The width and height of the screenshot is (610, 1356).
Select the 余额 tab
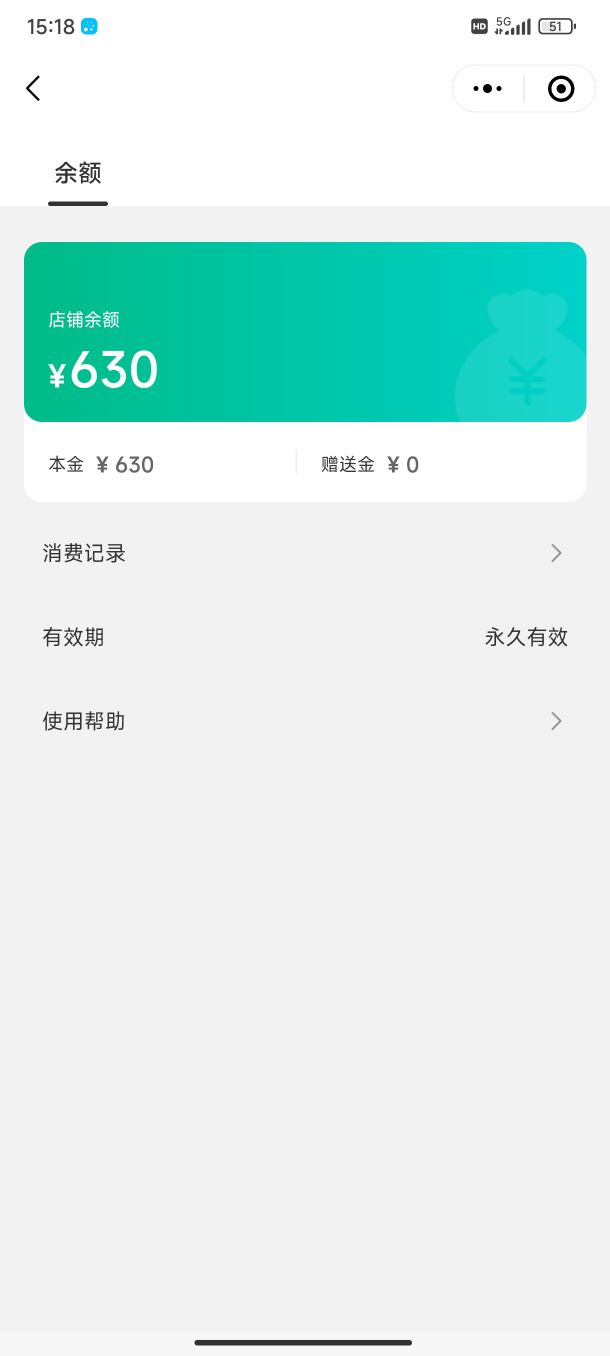pyautogui.click(x=78, y=173)
